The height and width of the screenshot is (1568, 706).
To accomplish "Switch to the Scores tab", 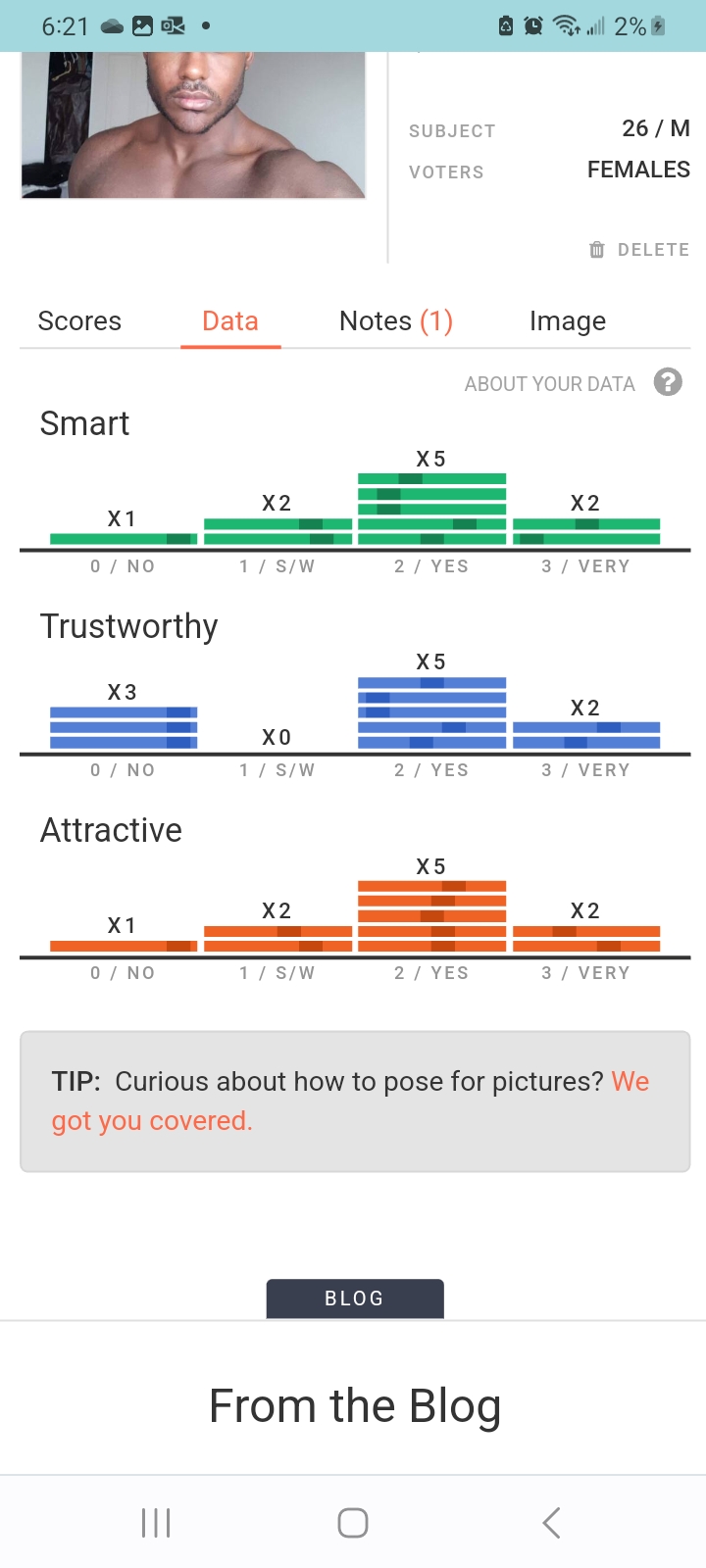I will 79,321.
